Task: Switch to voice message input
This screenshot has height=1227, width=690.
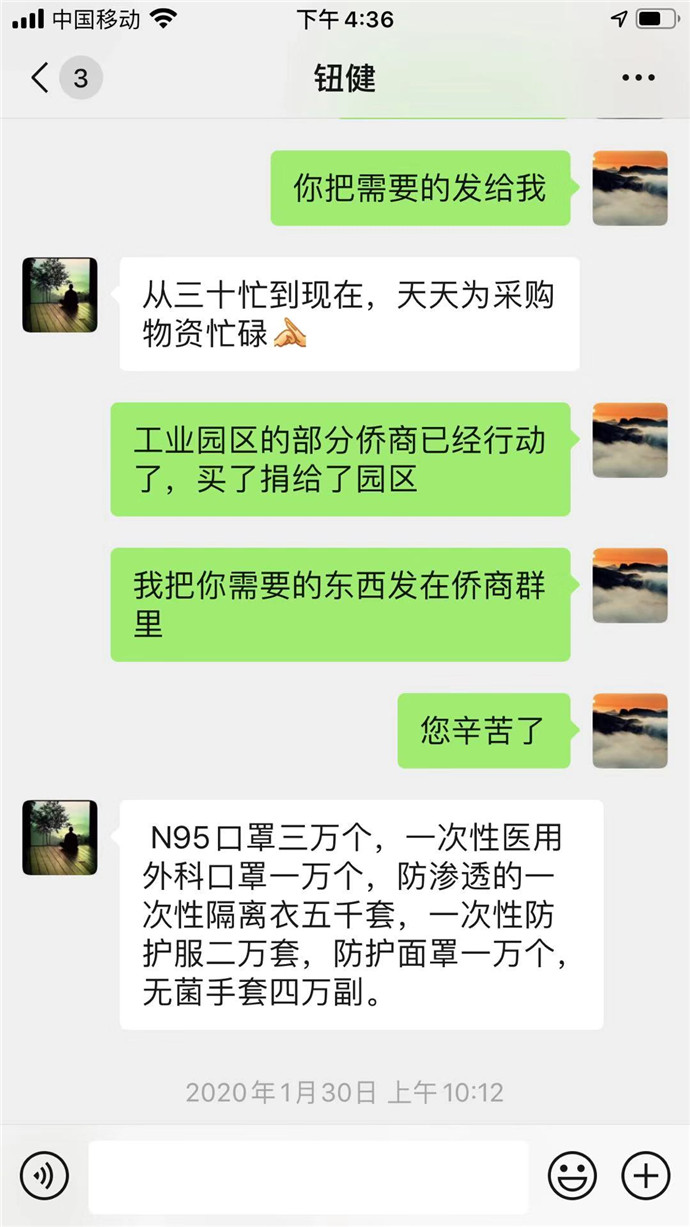Action: pos(44,1175)
